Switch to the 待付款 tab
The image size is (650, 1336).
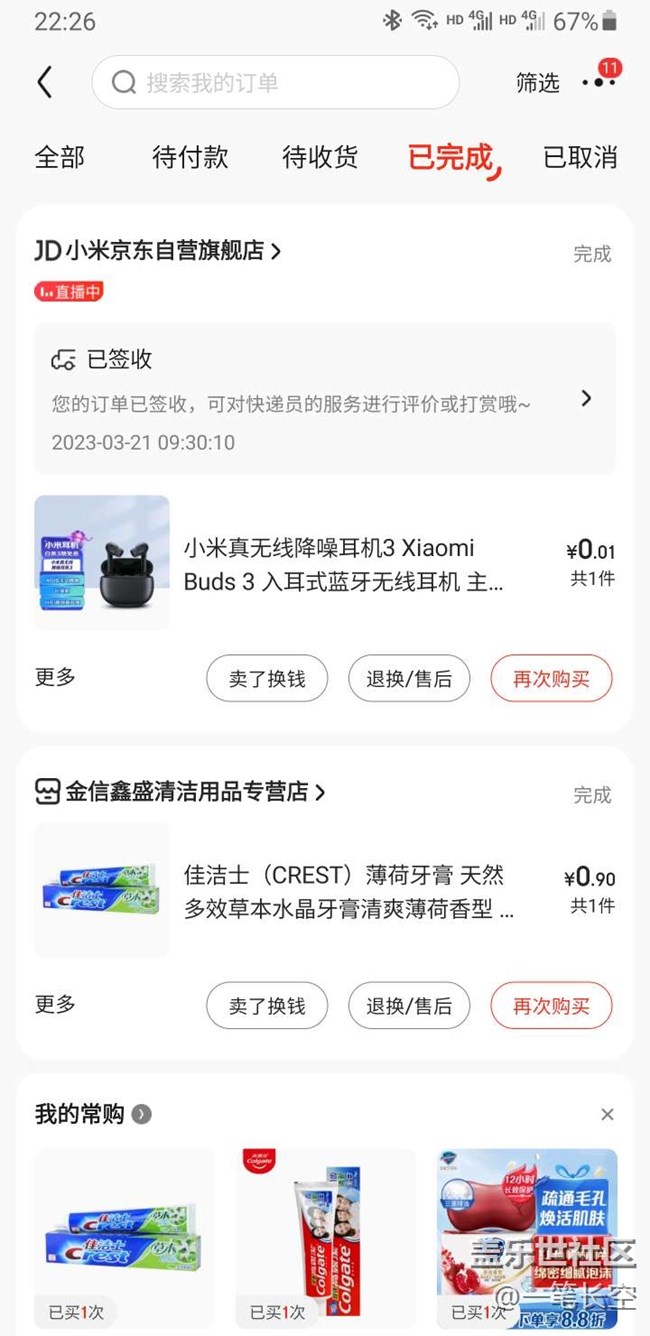click(190, 157)
